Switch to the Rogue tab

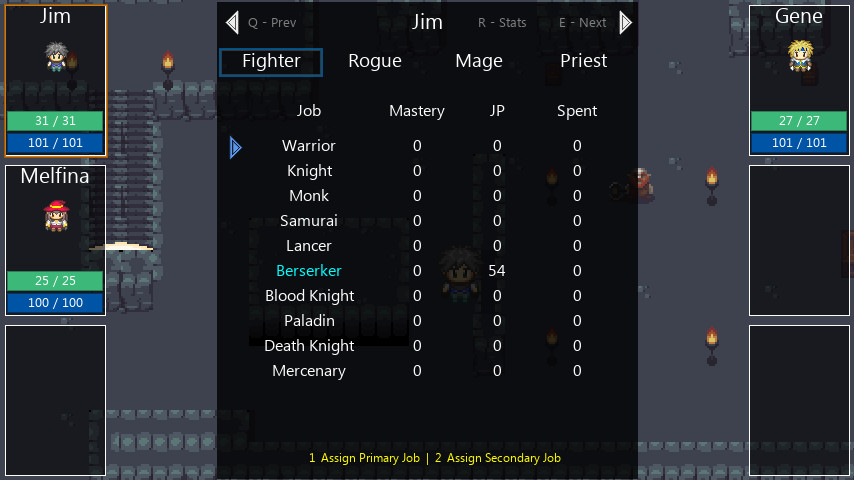point(375,62)
